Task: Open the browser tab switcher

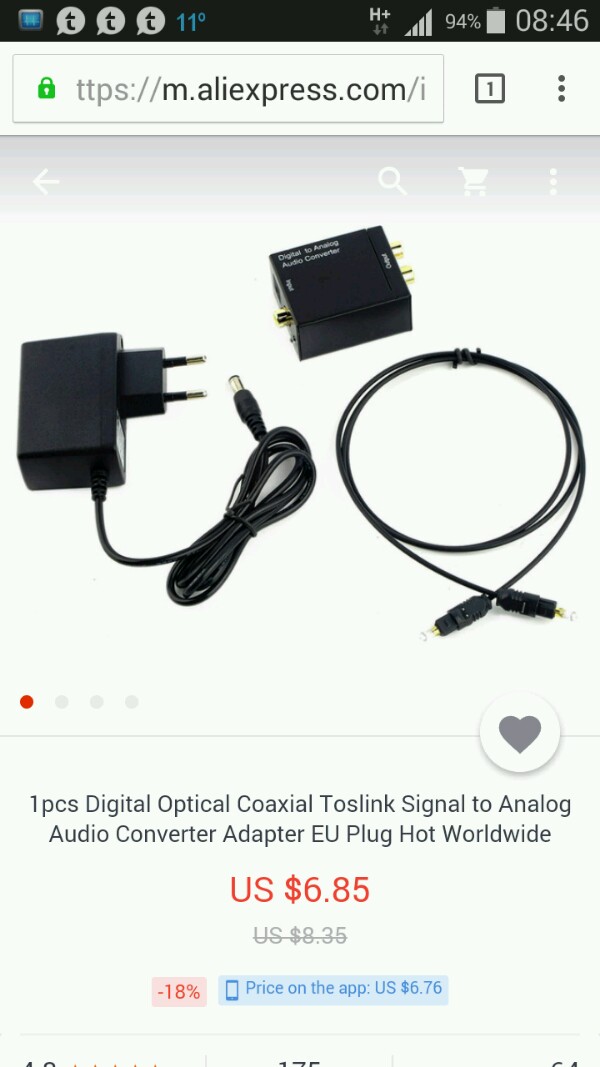Action: [490, 89]
